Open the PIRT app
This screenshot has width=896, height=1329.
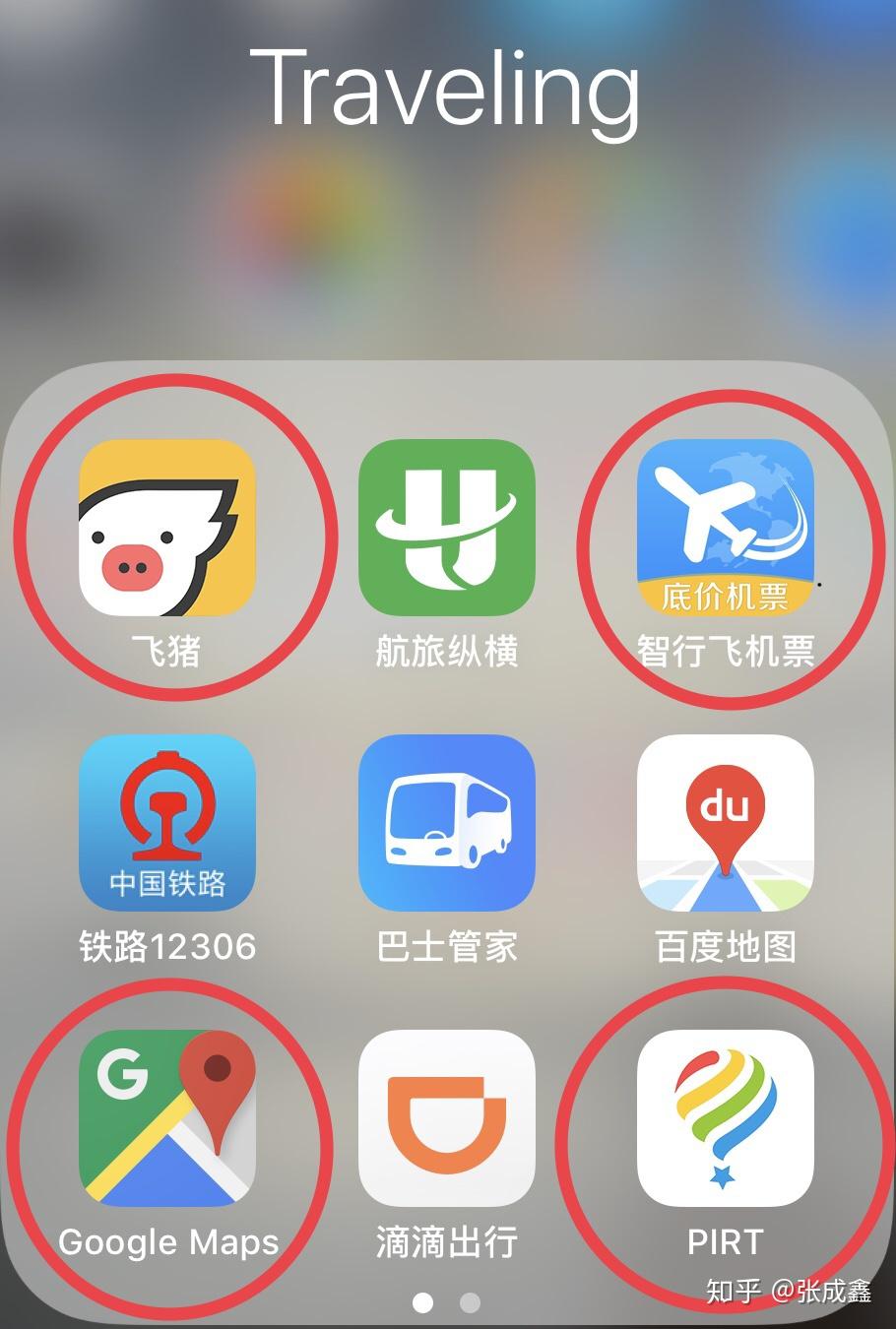click(x=725, y=1118)
